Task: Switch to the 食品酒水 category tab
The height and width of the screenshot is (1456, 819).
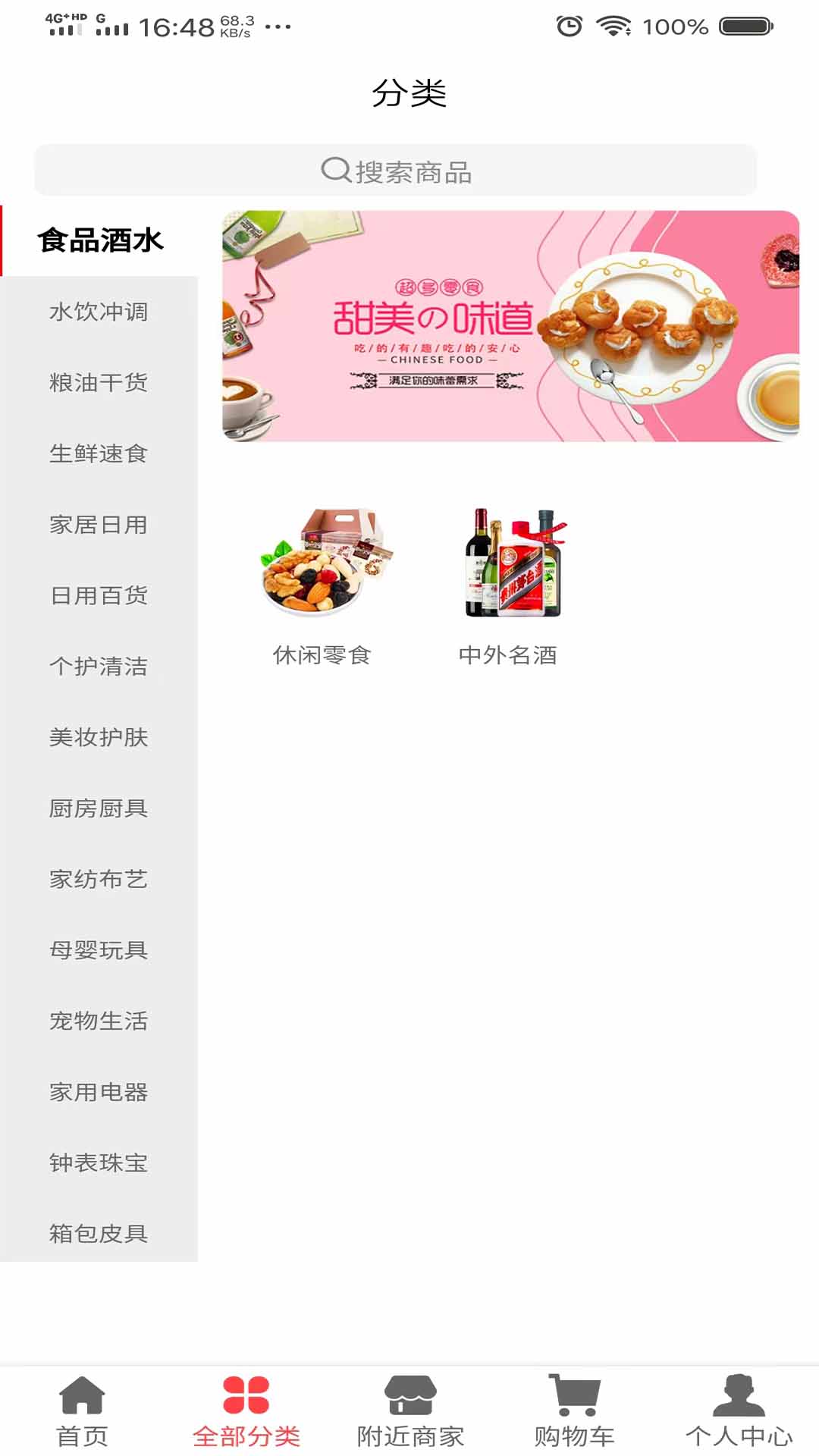Action: click(99, 240)
